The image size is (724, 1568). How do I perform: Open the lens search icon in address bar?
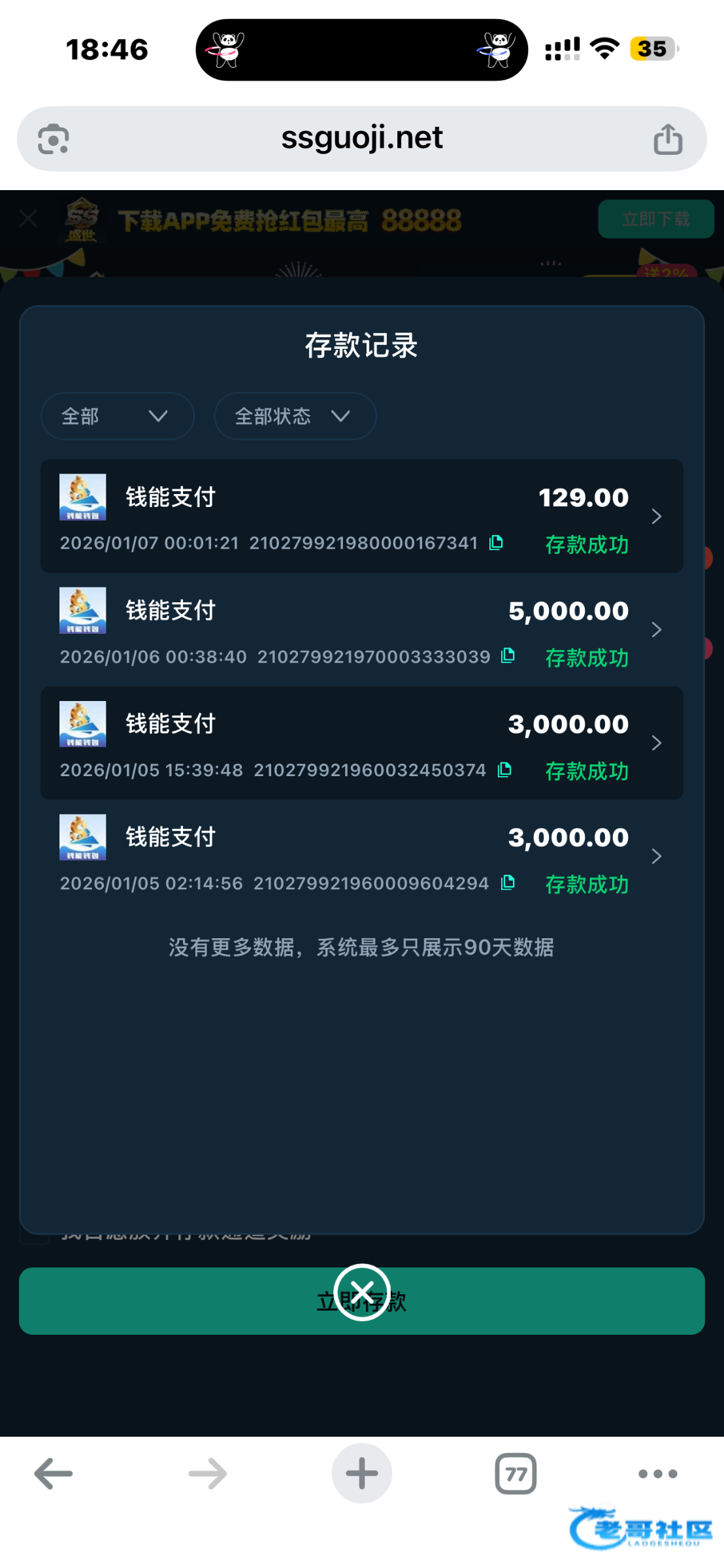(x=54, y=139)
